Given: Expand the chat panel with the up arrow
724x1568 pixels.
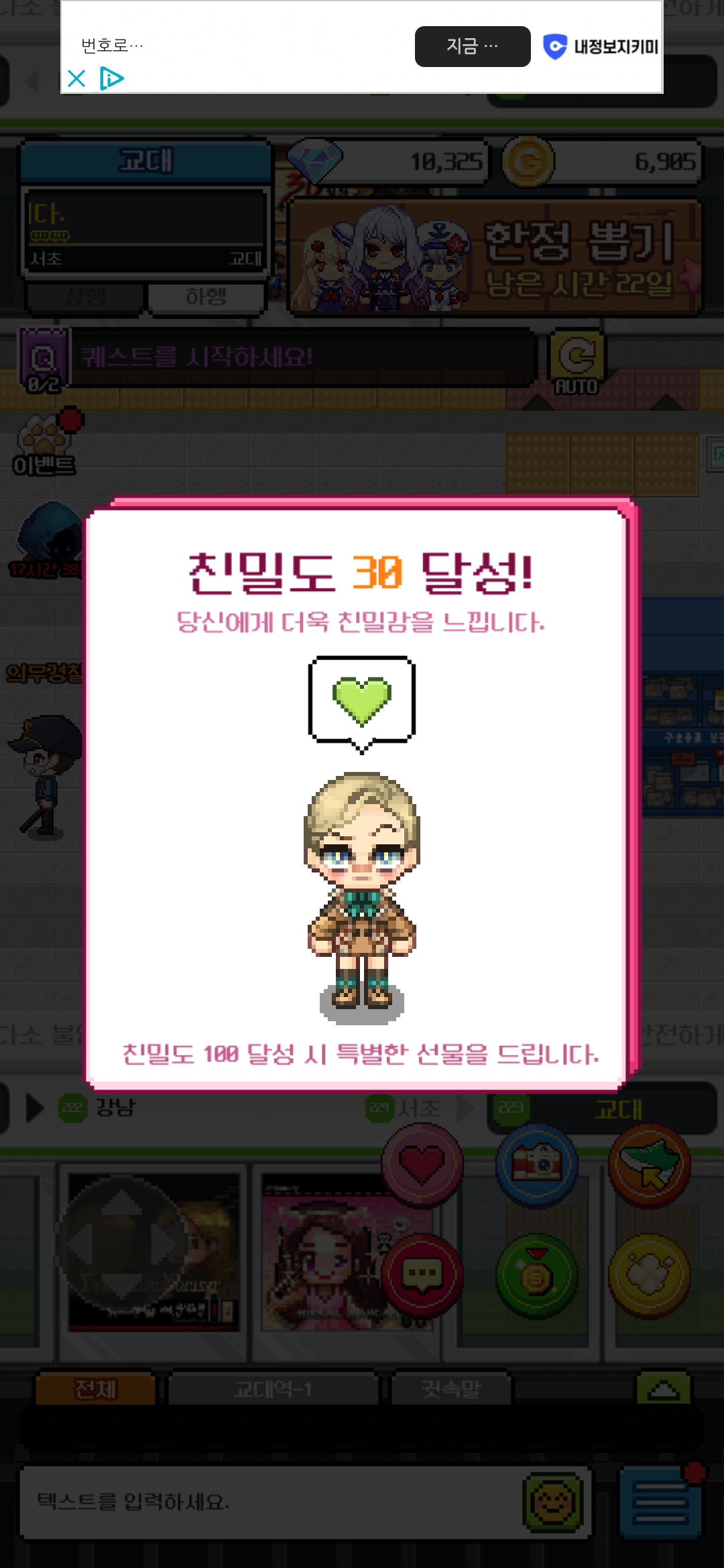Looking at the screenshot, I should [x=663, y=1389].
